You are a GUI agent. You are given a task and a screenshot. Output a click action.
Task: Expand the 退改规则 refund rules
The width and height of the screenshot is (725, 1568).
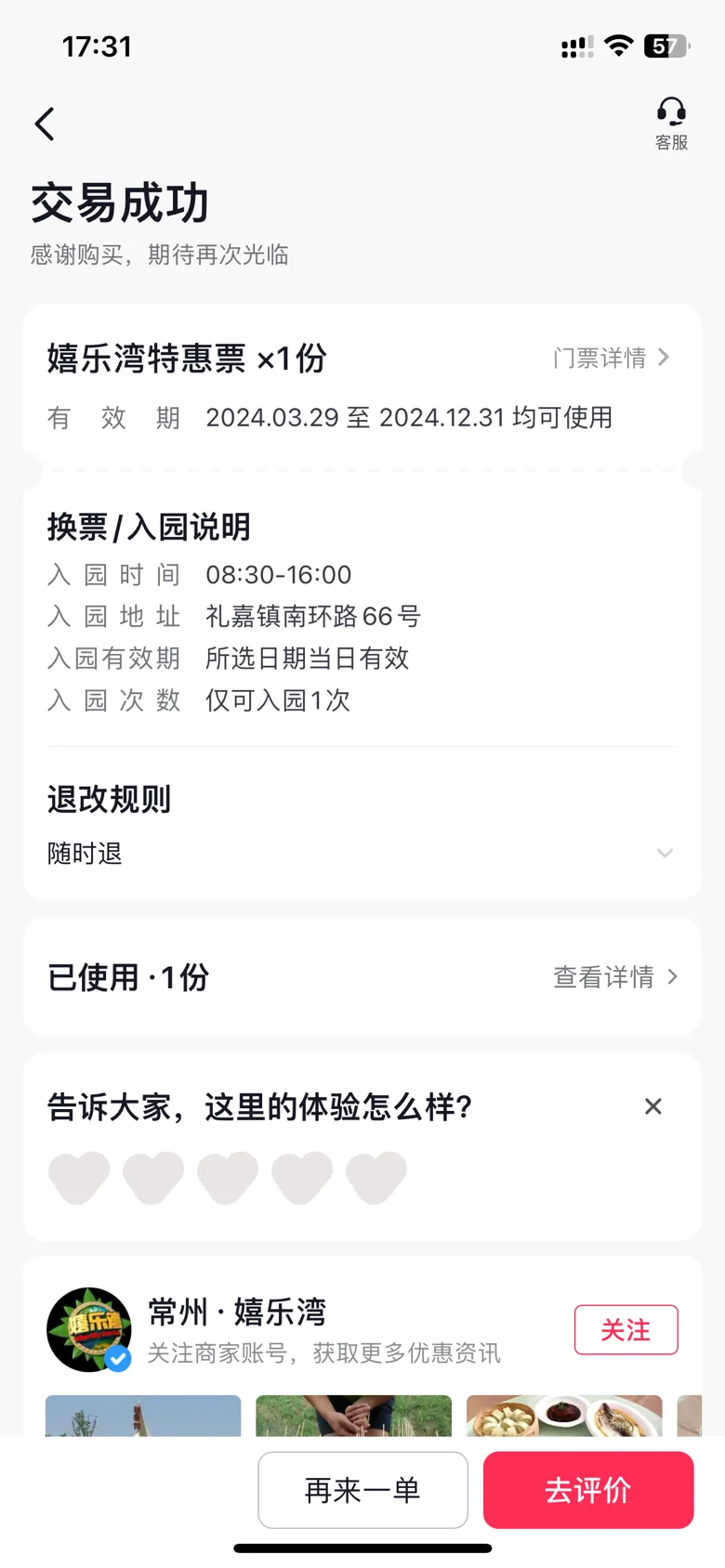point(665,853)
